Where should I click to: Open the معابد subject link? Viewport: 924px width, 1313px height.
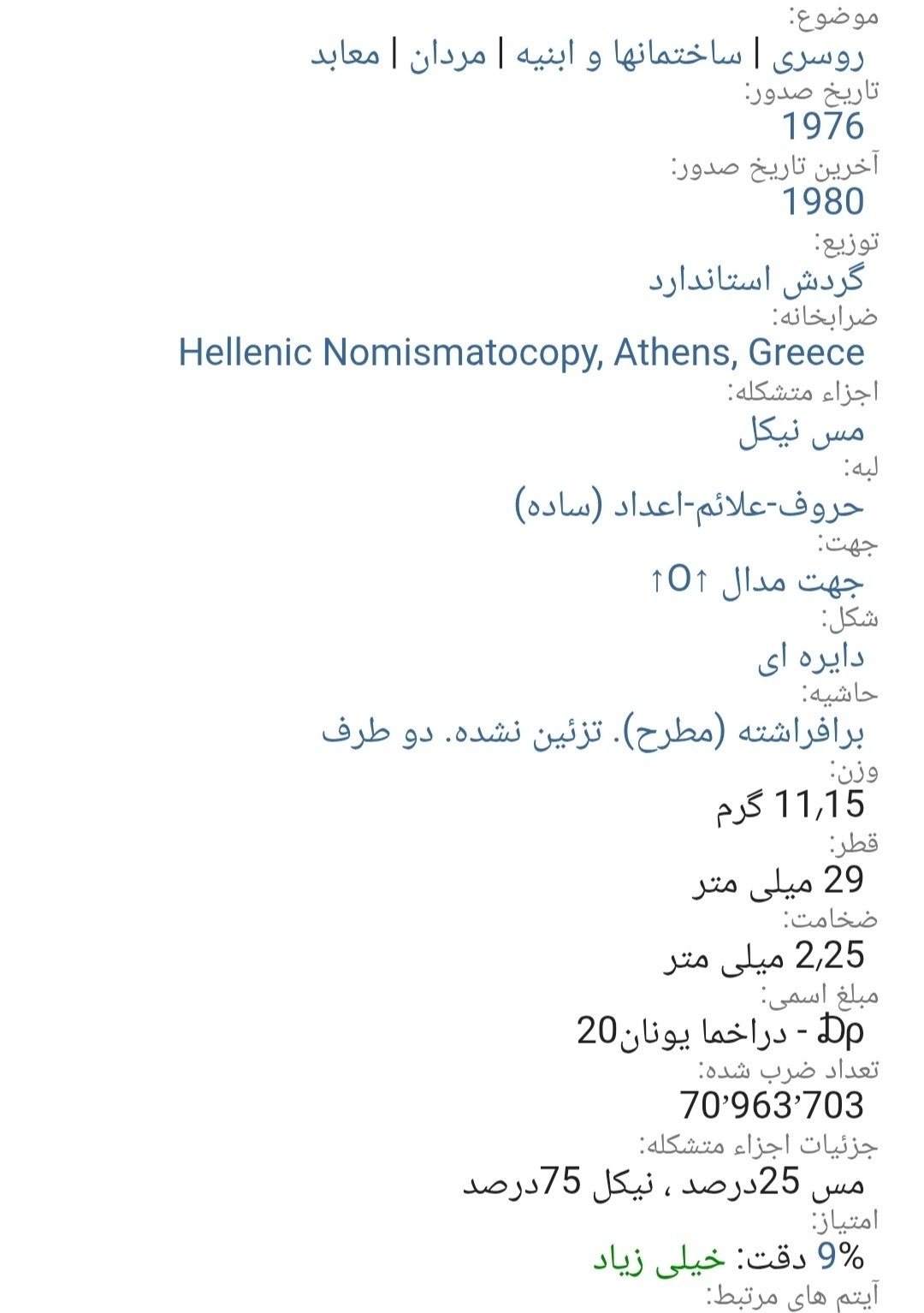coord(345,56)
